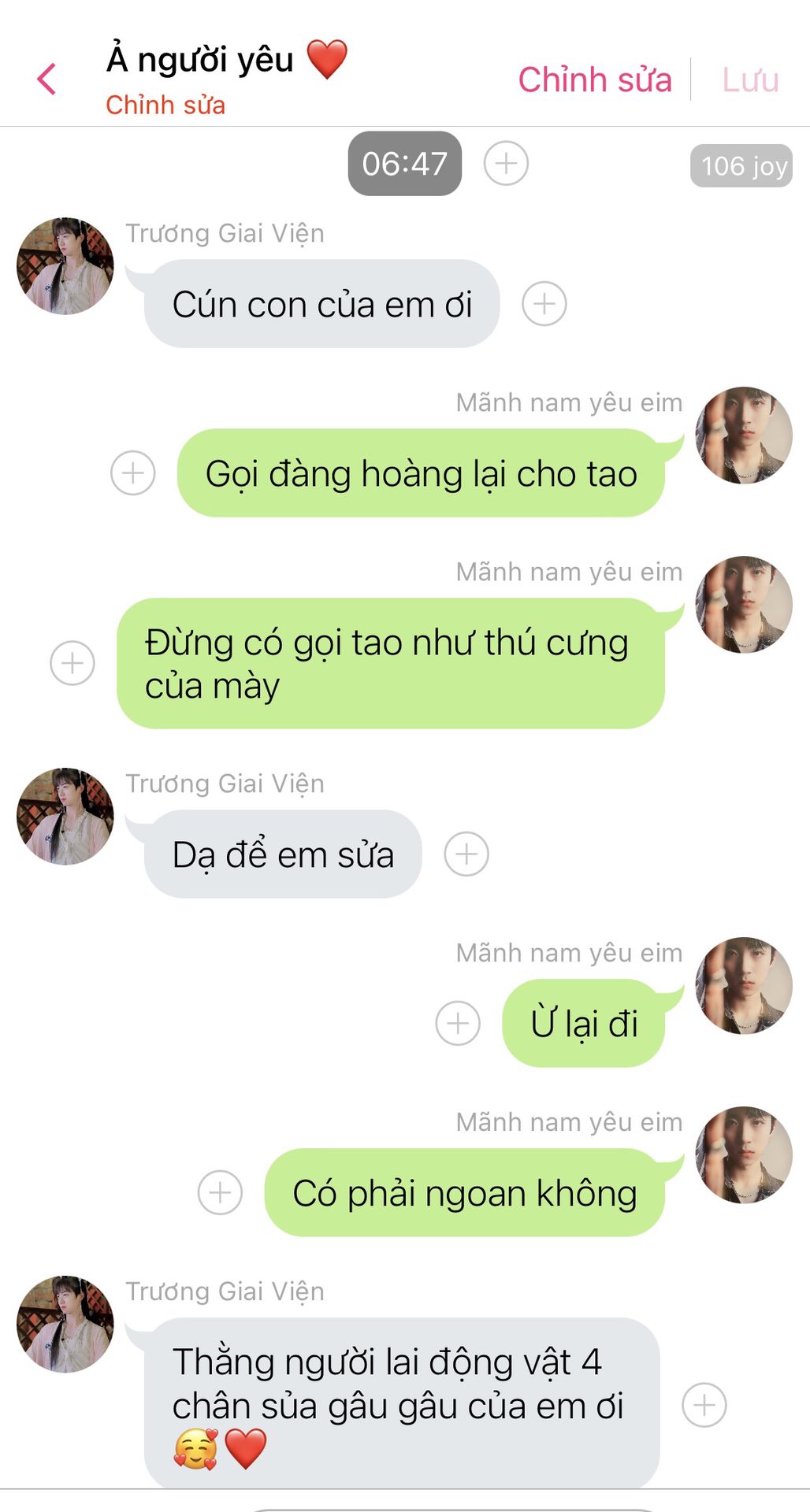The width and height of the screenshot is (810, 1512).
Task: Open Trương Giai Viện's avatar on first message
Action: point(65,266)
